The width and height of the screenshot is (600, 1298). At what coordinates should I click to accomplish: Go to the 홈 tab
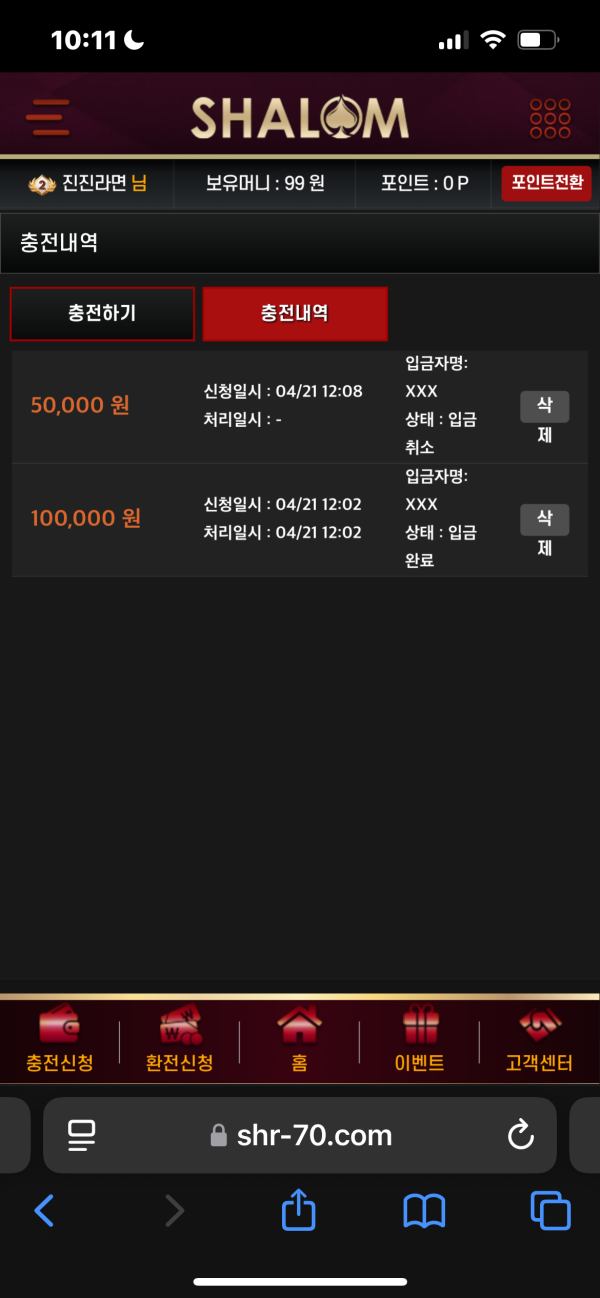[299, 1041]
